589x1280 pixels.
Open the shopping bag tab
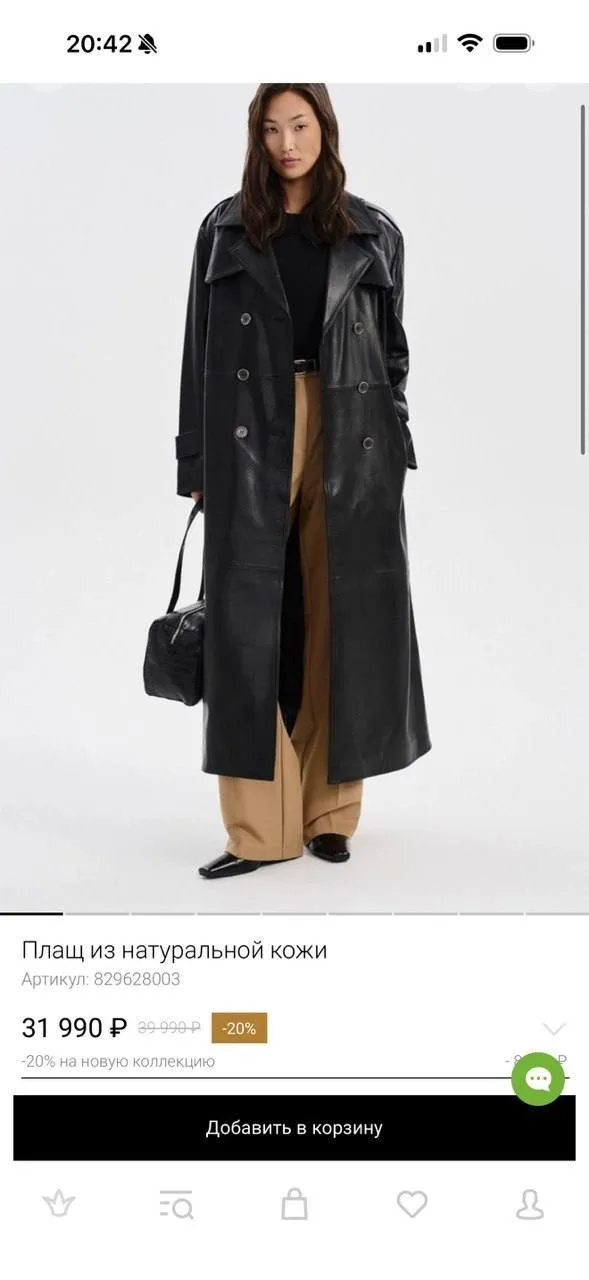(x=294, y=1204)
